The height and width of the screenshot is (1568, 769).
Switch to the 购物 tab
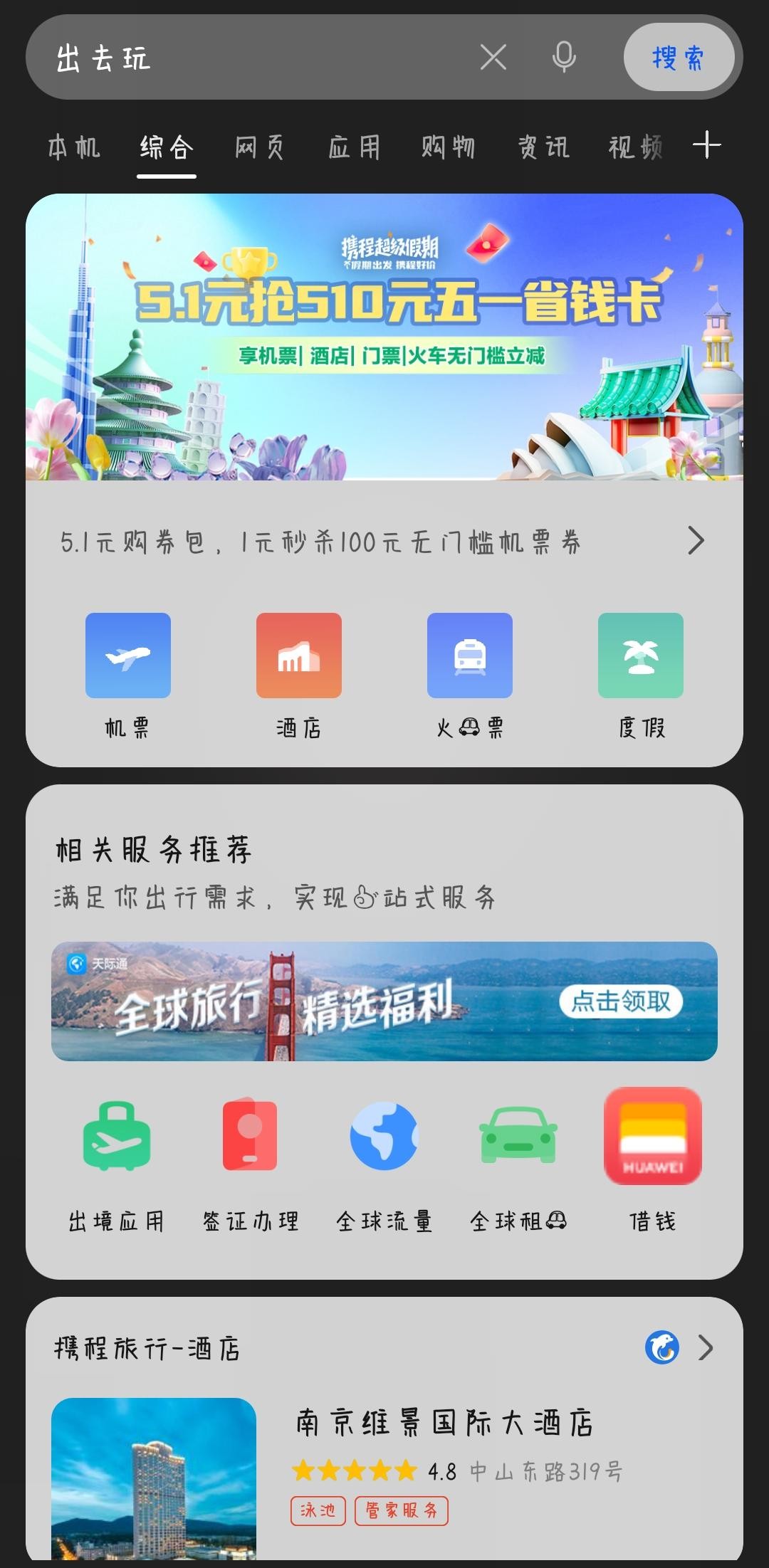(x=448, y=148)
